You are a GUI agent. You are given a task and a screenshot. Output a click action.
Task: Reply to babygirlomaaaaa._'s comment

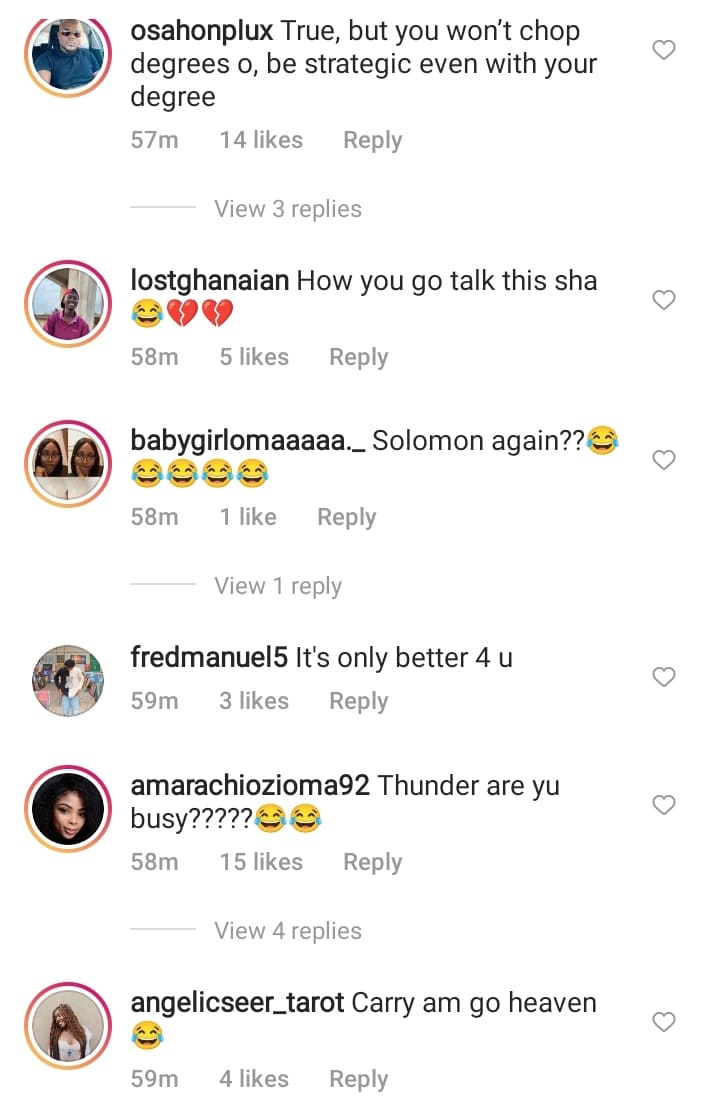(x=346, y=517)
